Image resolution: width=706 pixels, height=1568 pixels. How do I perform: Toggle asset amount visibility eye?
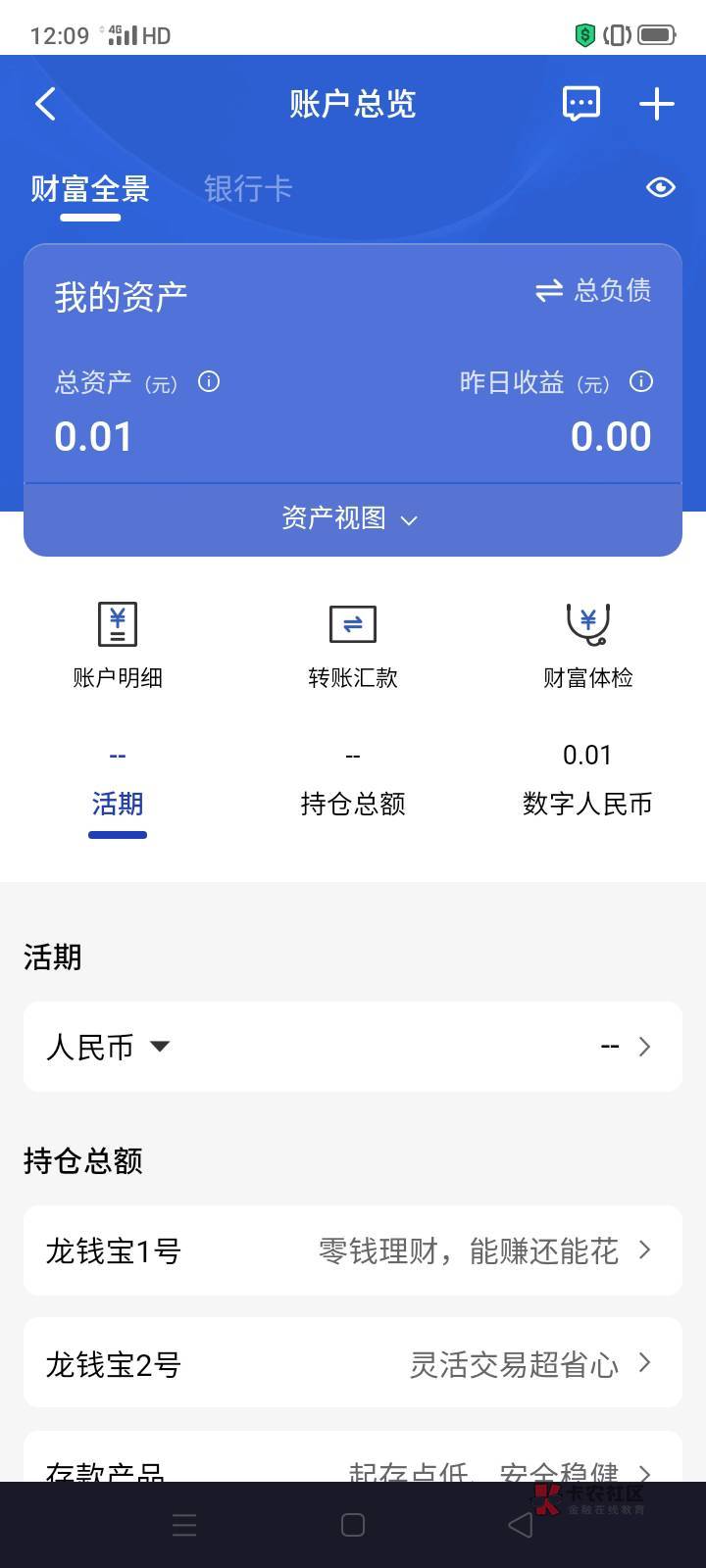coord(660,187)
